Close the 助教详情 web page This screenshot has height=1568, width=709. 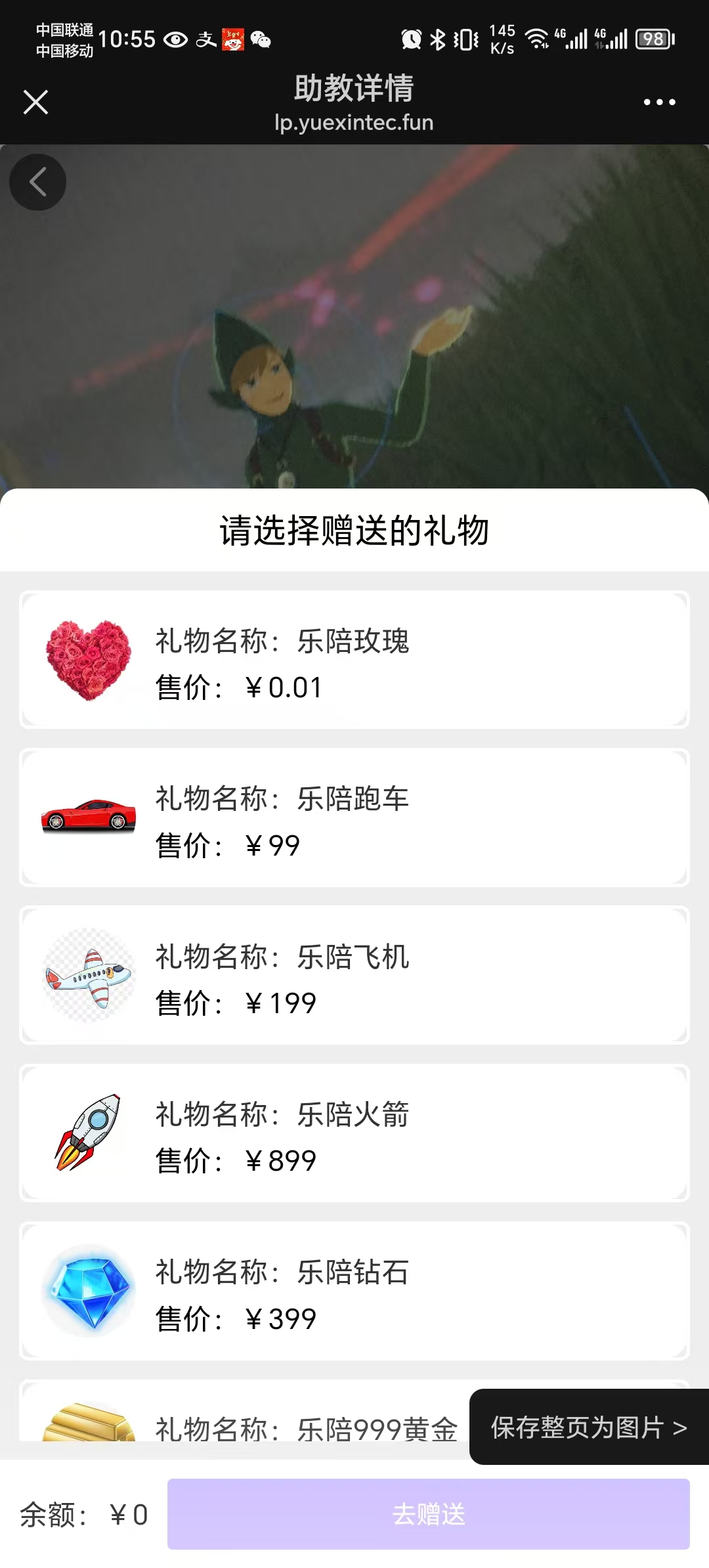pos(35,102)
